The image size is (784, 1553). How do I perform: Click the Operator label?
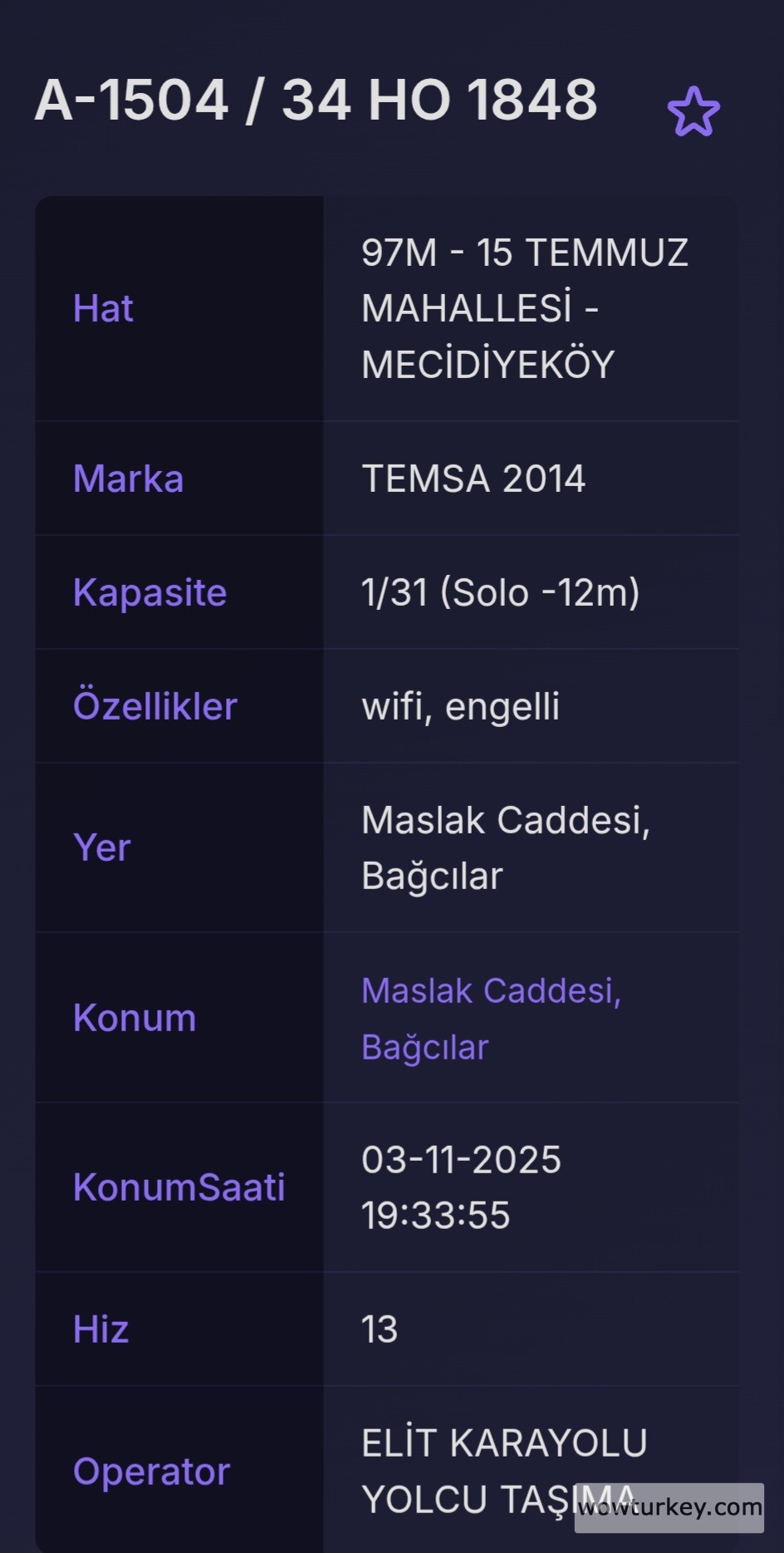pyautogui.click(x=150, y=1471)
